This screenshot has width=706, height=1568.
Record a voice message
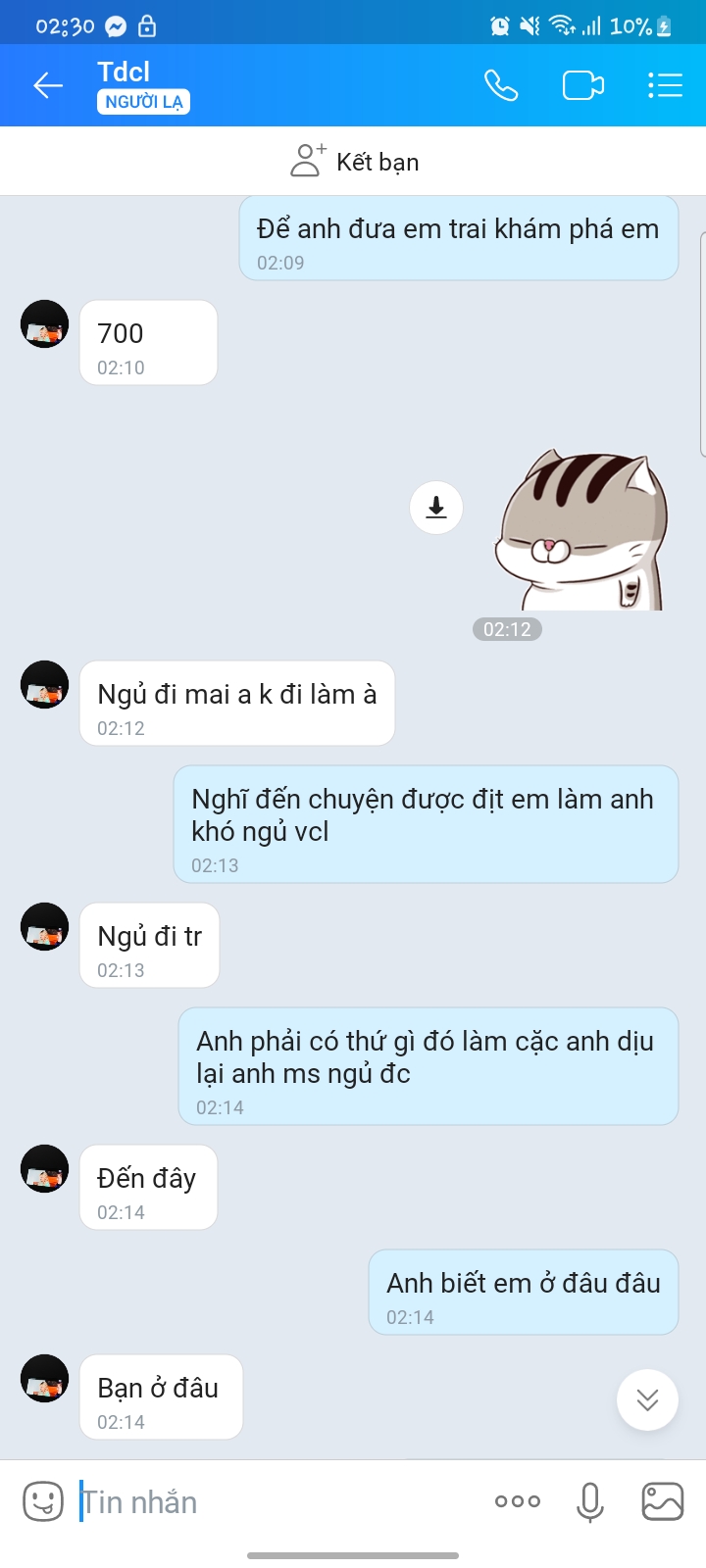point(590,1501)
